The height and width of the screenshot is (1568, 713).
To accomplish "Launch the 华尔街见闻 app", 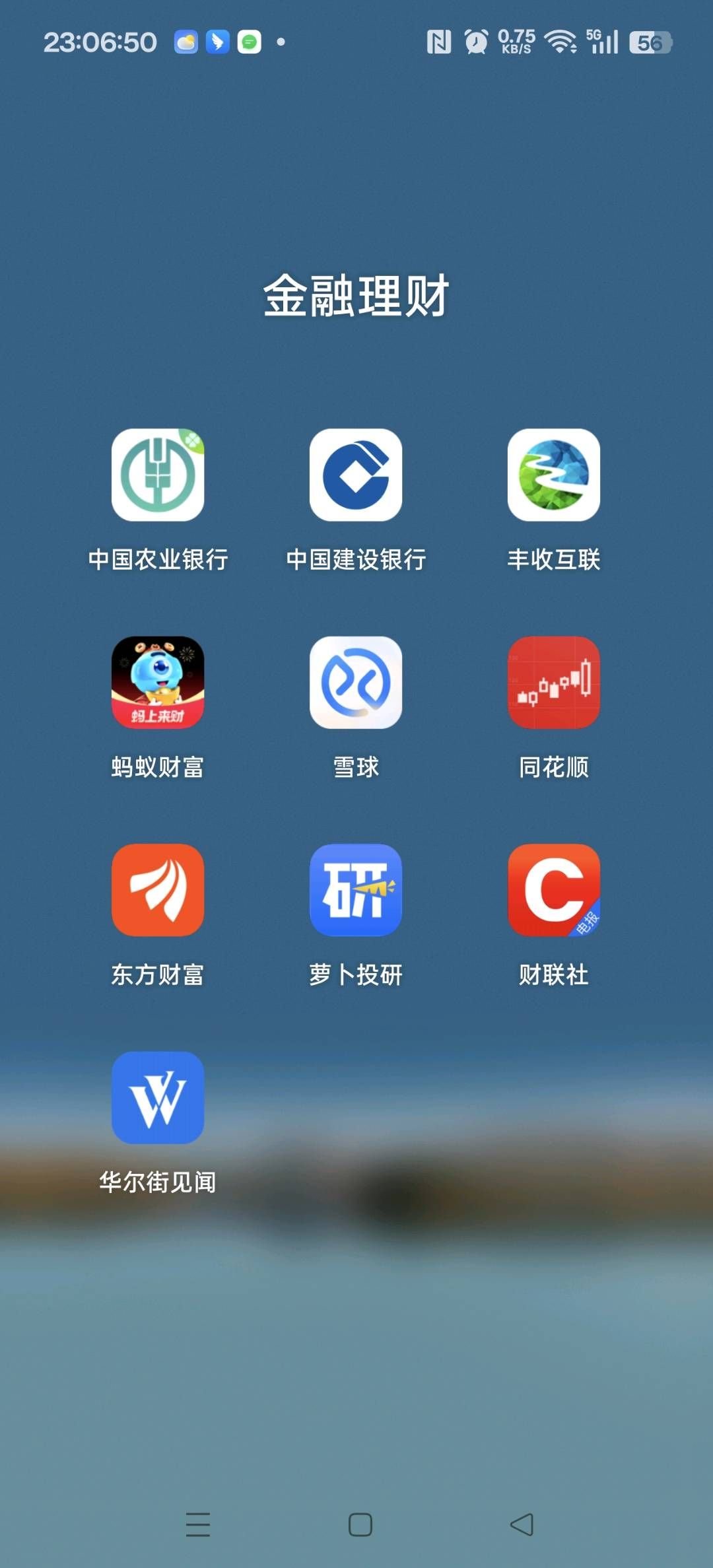I will (158, 1098).
